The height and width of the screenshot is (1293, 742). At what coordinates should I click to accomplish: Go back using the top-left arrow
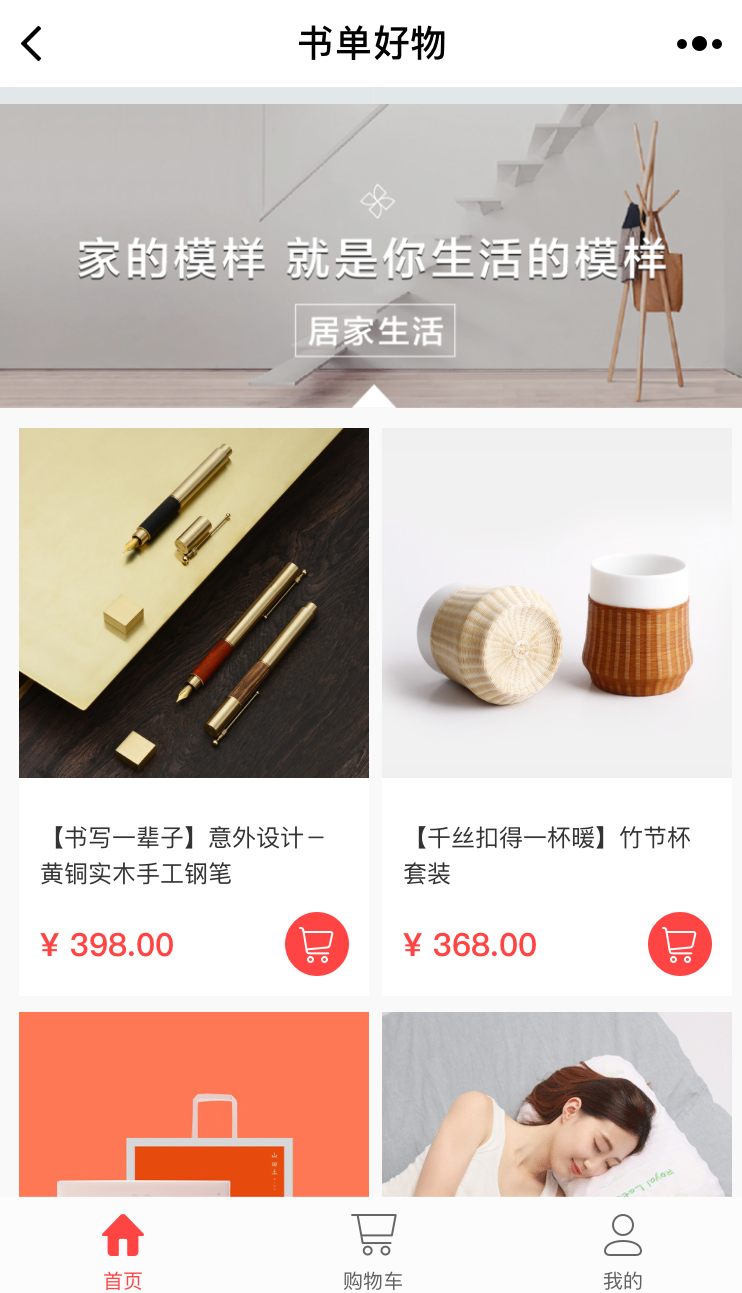tap(32, 44)
